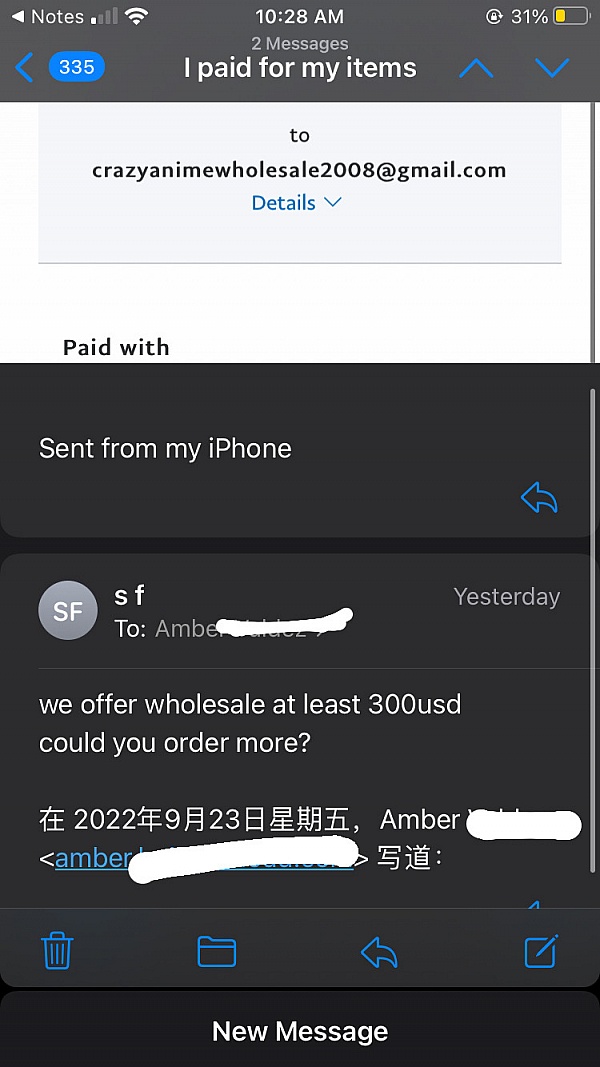The width and height of the screenshot is (600, 1067).
Task: Jump to the previous message with up arrow
Action: (476, 67)
